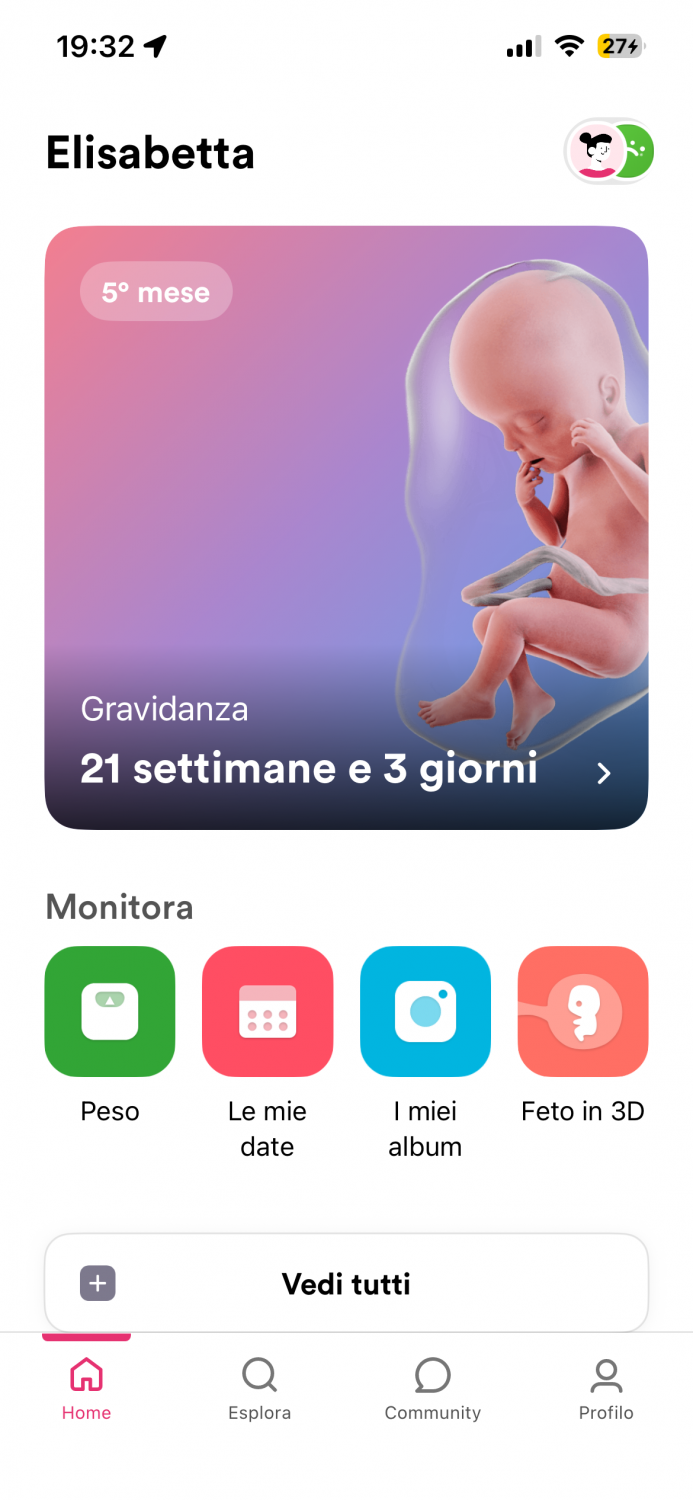Image resolution: width=693 pixels, height=1500 pixels.
Task: Open the 21 settimane e 3 giorni pregnancy card
Action: point(346,528)
